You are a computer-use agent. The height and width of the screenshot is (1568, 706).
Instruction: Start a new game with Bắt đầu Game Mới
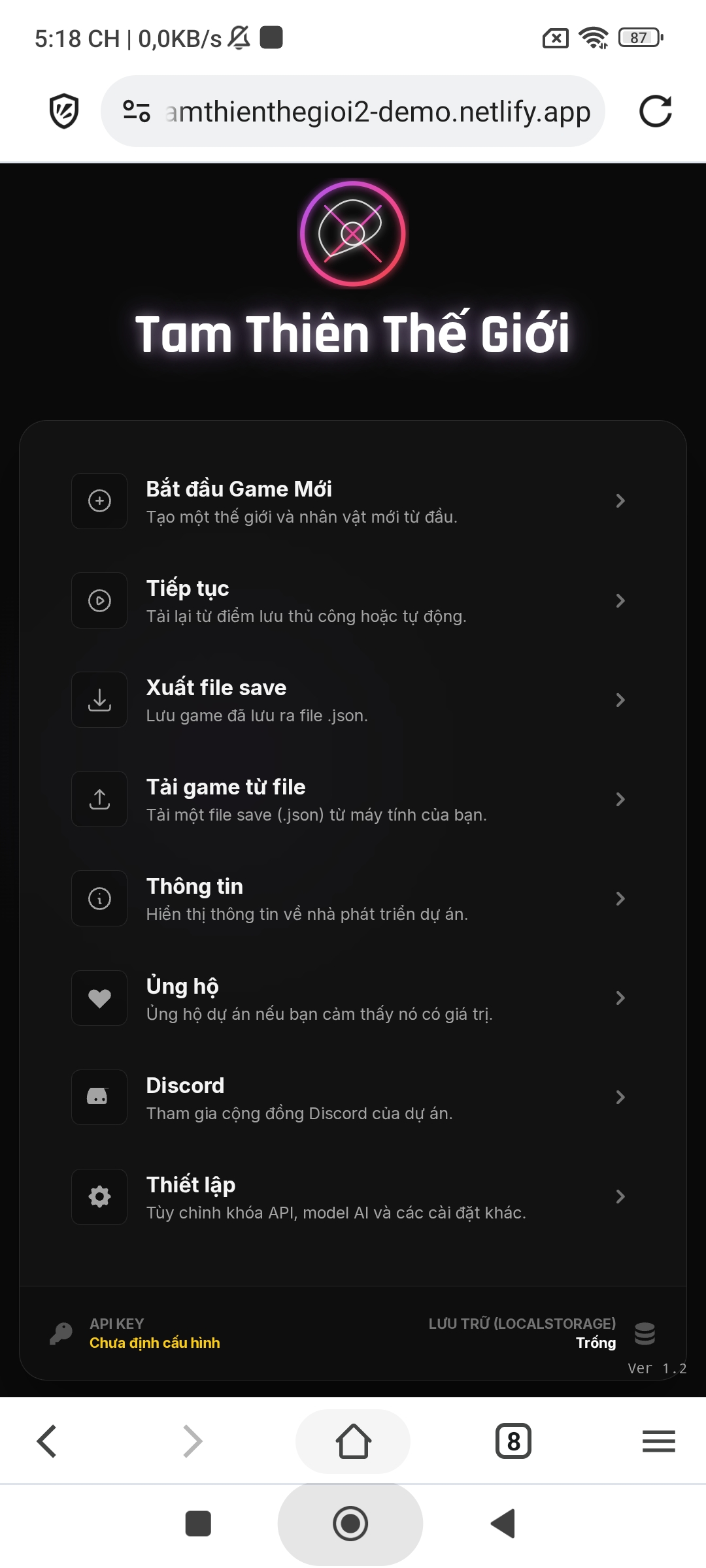pyautogui.click(x=353, y=501)
